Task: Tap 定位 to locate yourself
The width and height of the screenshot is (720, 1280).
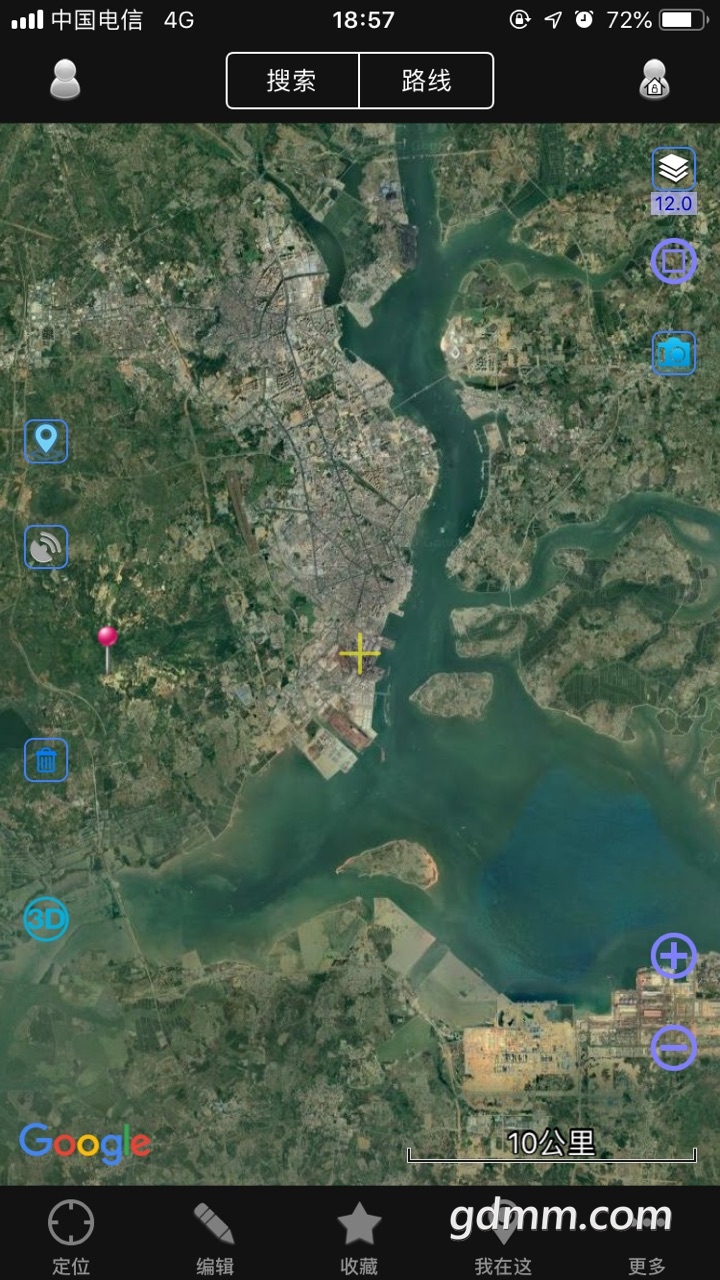Action: tap(71, 1237)
